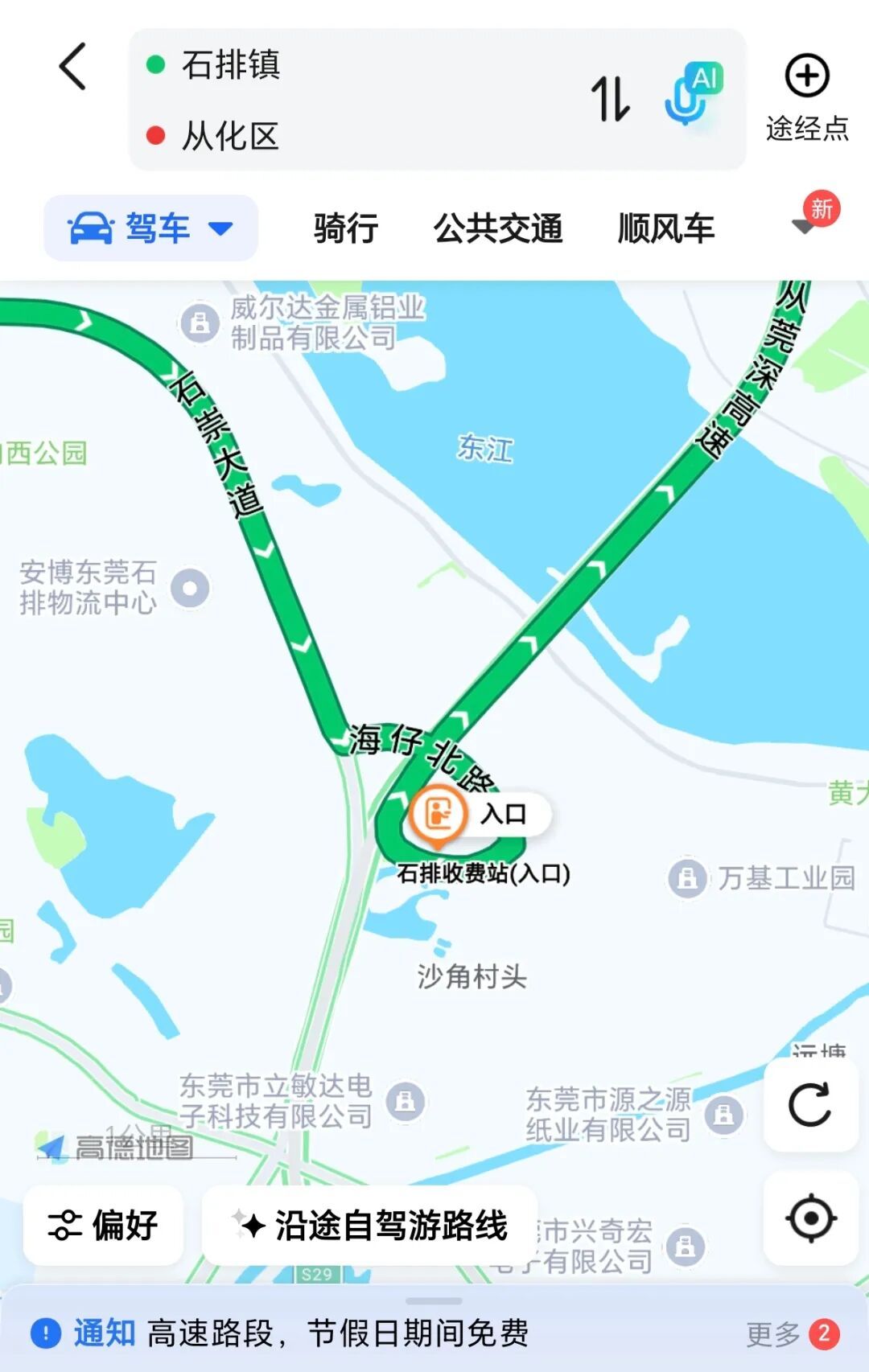Screen dimensions: 869x1372
Task: Expand the 驾车 driving mode dropdown
Action: (151, 228)
